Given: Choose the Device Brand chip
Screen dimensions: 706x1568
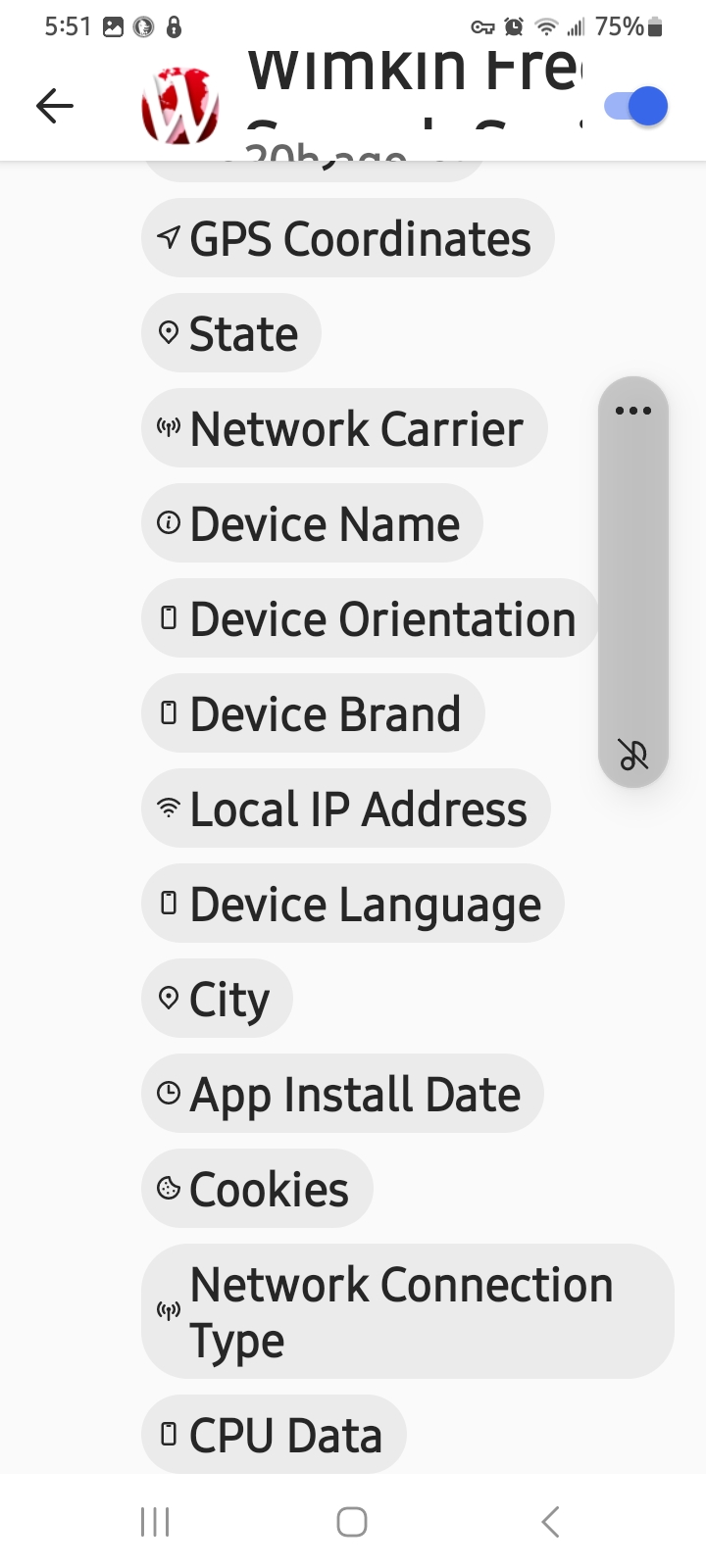Looking at the screenshot, I should click(x=313, y=713).
